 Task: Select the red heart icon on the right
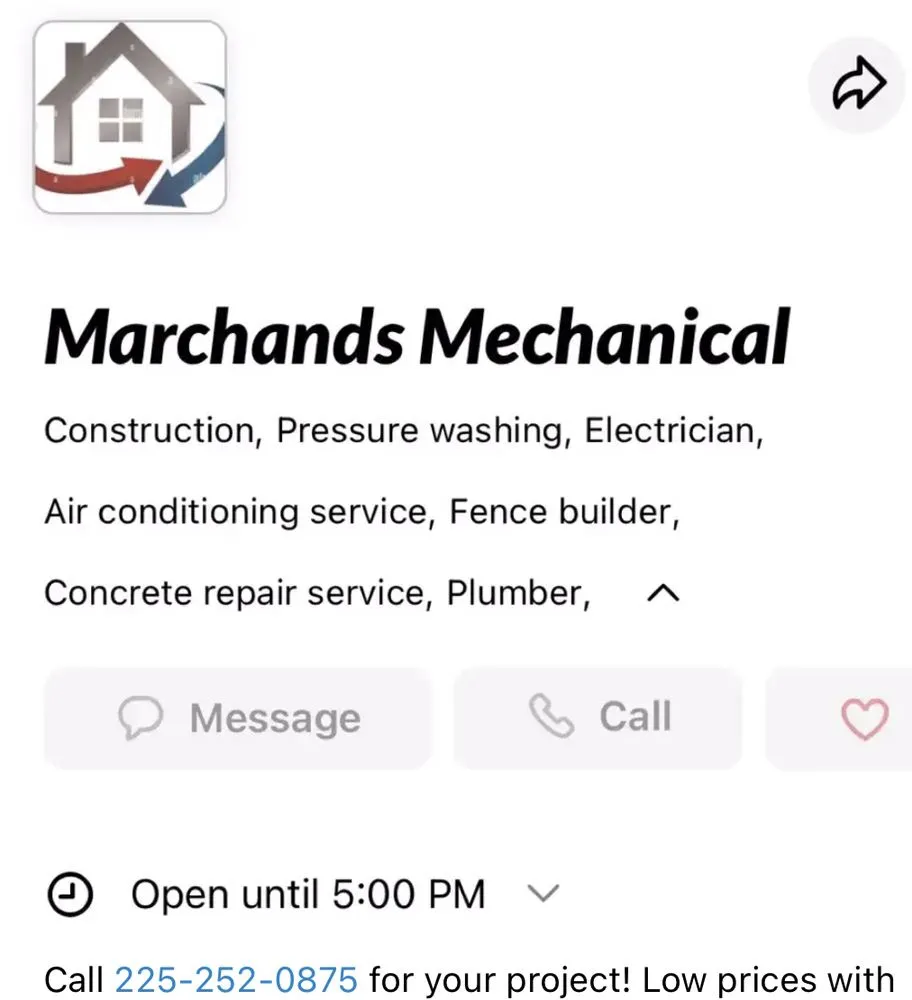862,718
